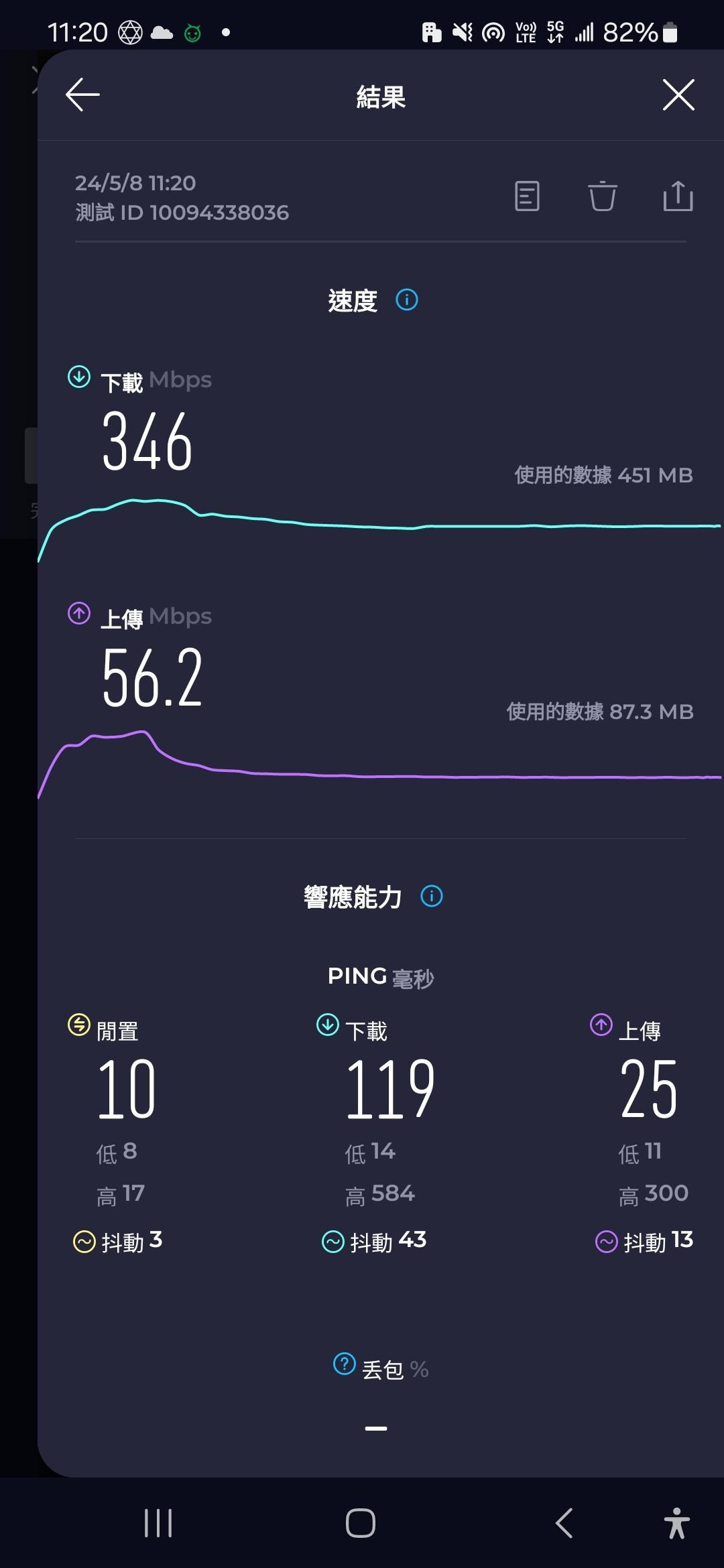Tap the 結果 title header
Viewport: 724px width, 1568px height.
379,96
